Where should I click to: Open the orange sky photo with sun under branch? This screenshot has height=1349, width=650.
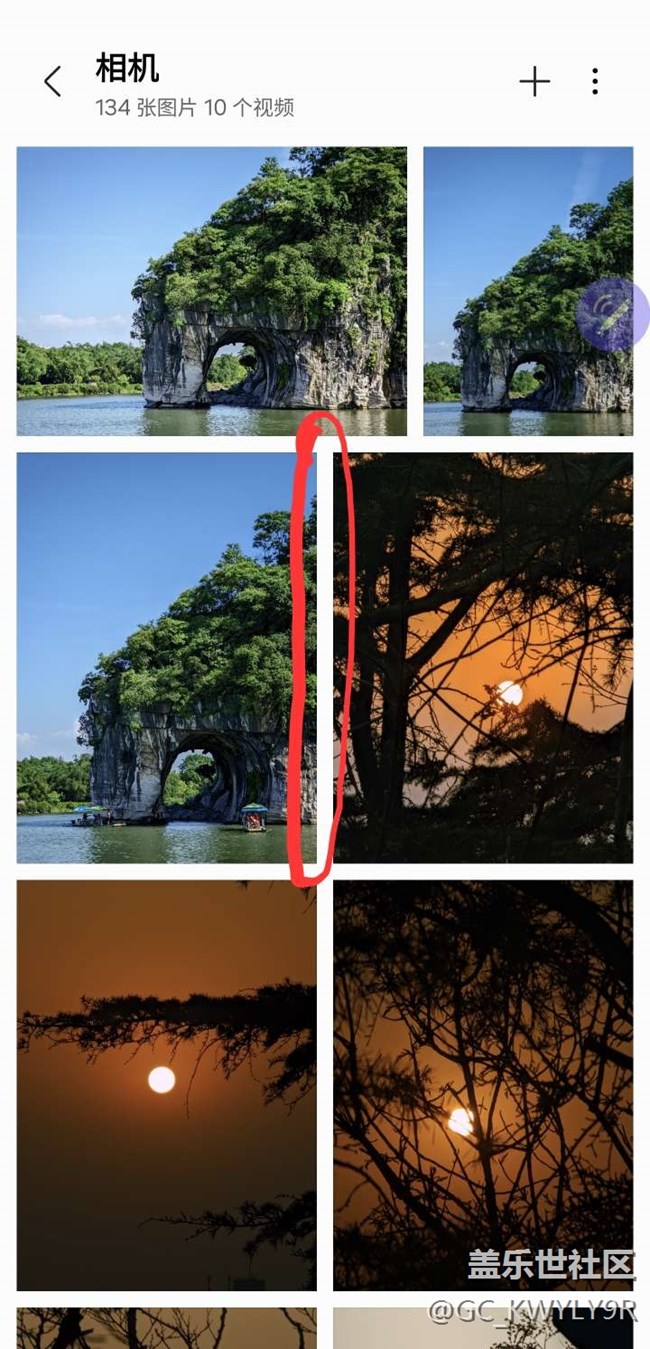[166, 1085]
